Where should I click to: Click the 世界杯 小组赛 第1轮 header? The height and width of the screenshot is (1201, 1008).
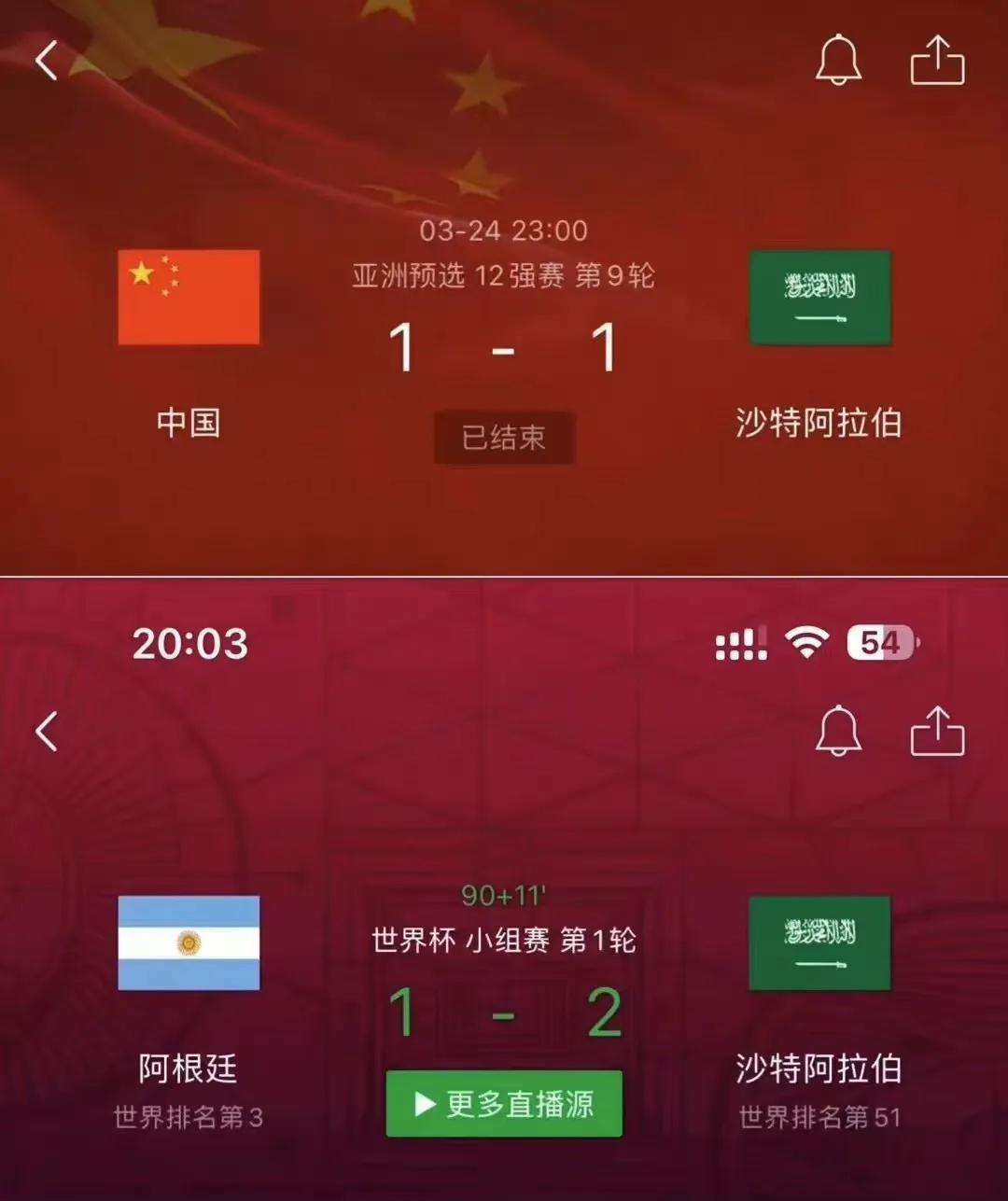[504, 943]
